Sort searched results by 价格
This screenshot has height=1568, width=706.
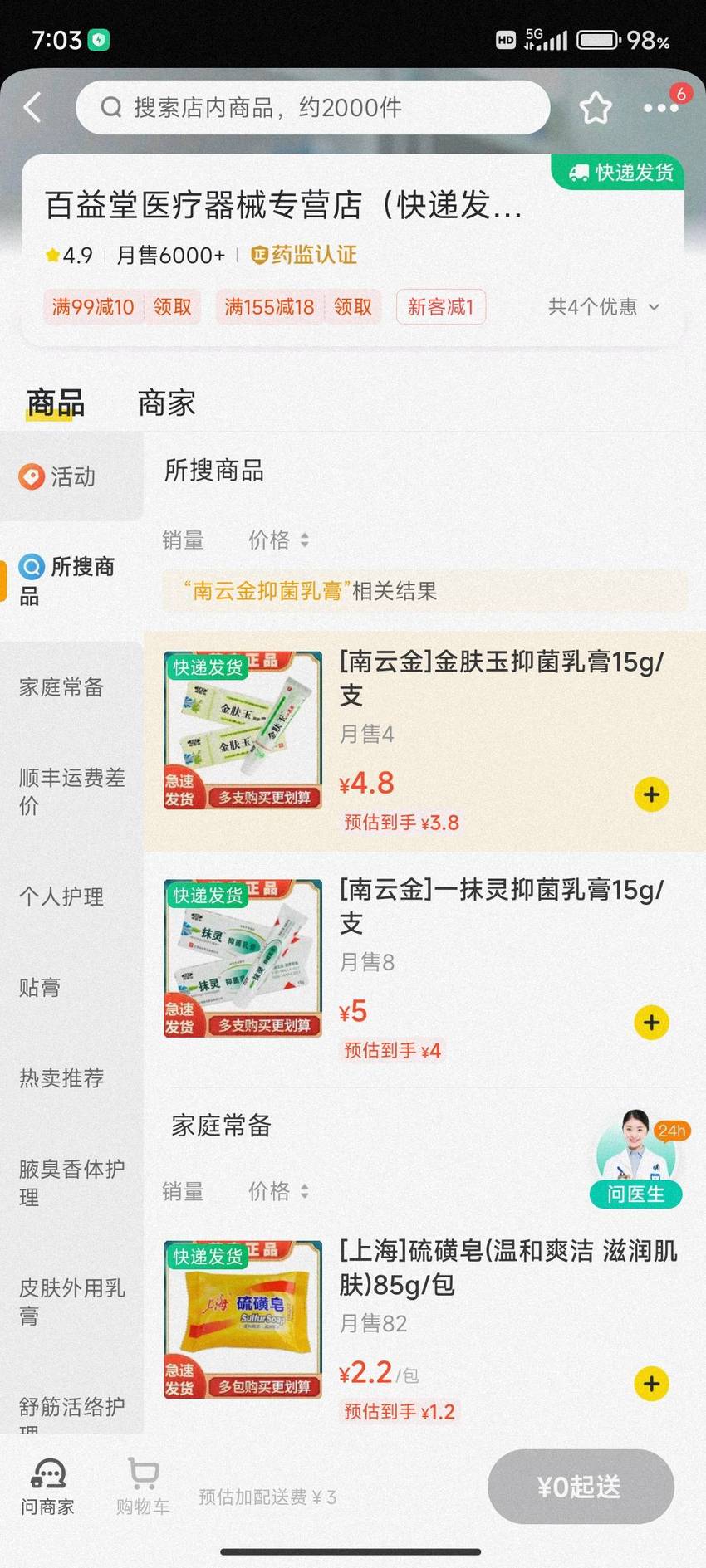279,540
